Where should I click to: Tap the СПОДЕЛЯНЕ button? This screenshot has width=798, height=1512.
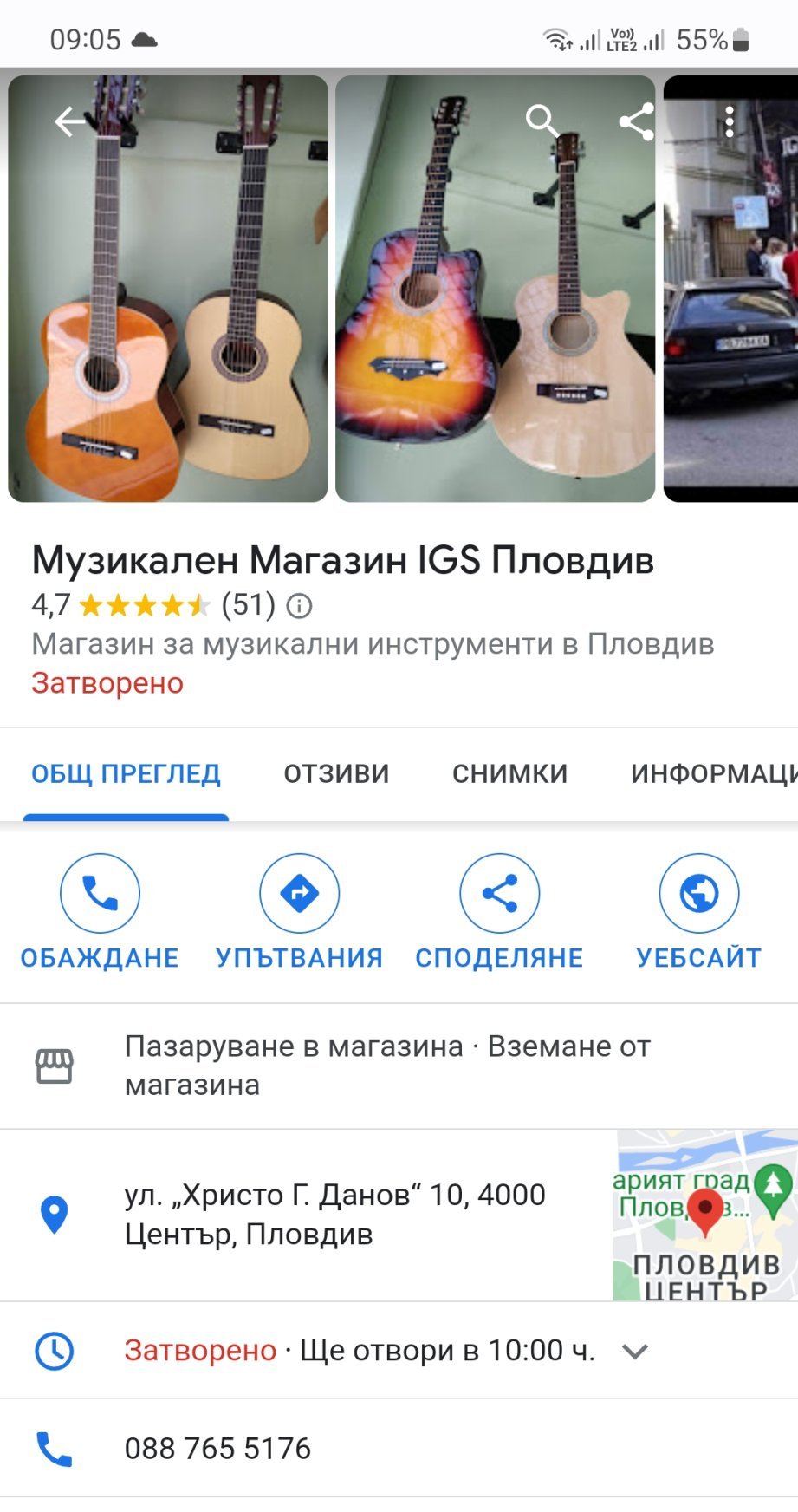pyautogui.click(x=499, y=910)
